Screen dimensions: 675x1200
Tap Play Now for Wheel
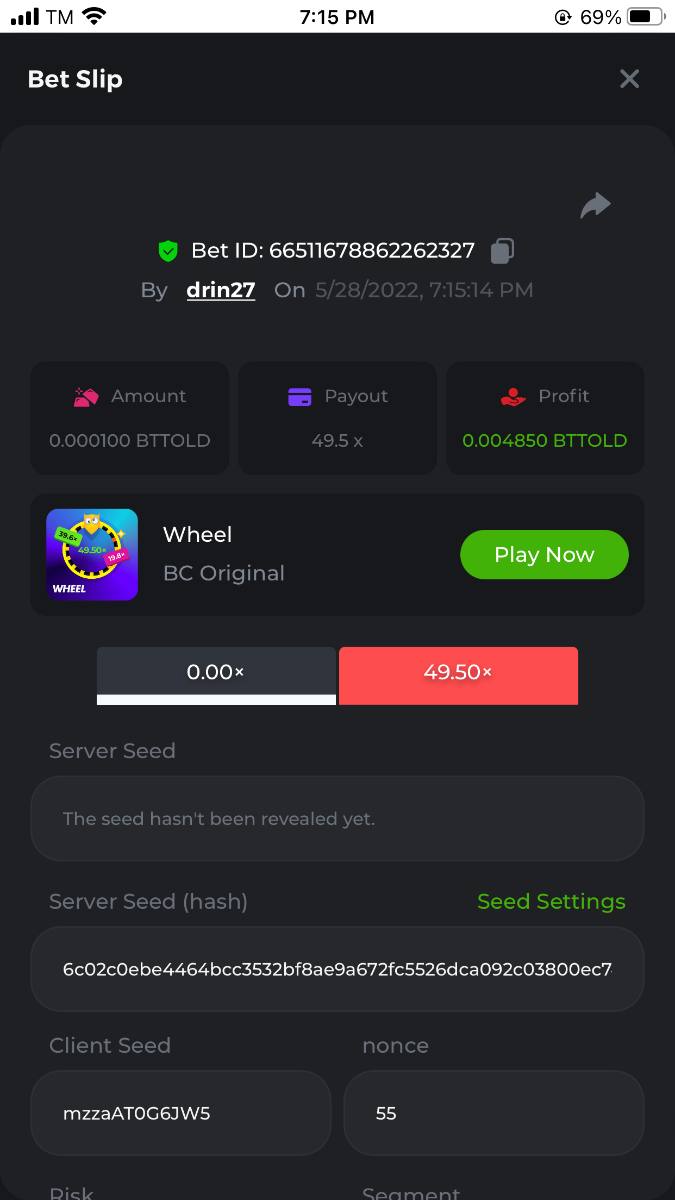544,554
